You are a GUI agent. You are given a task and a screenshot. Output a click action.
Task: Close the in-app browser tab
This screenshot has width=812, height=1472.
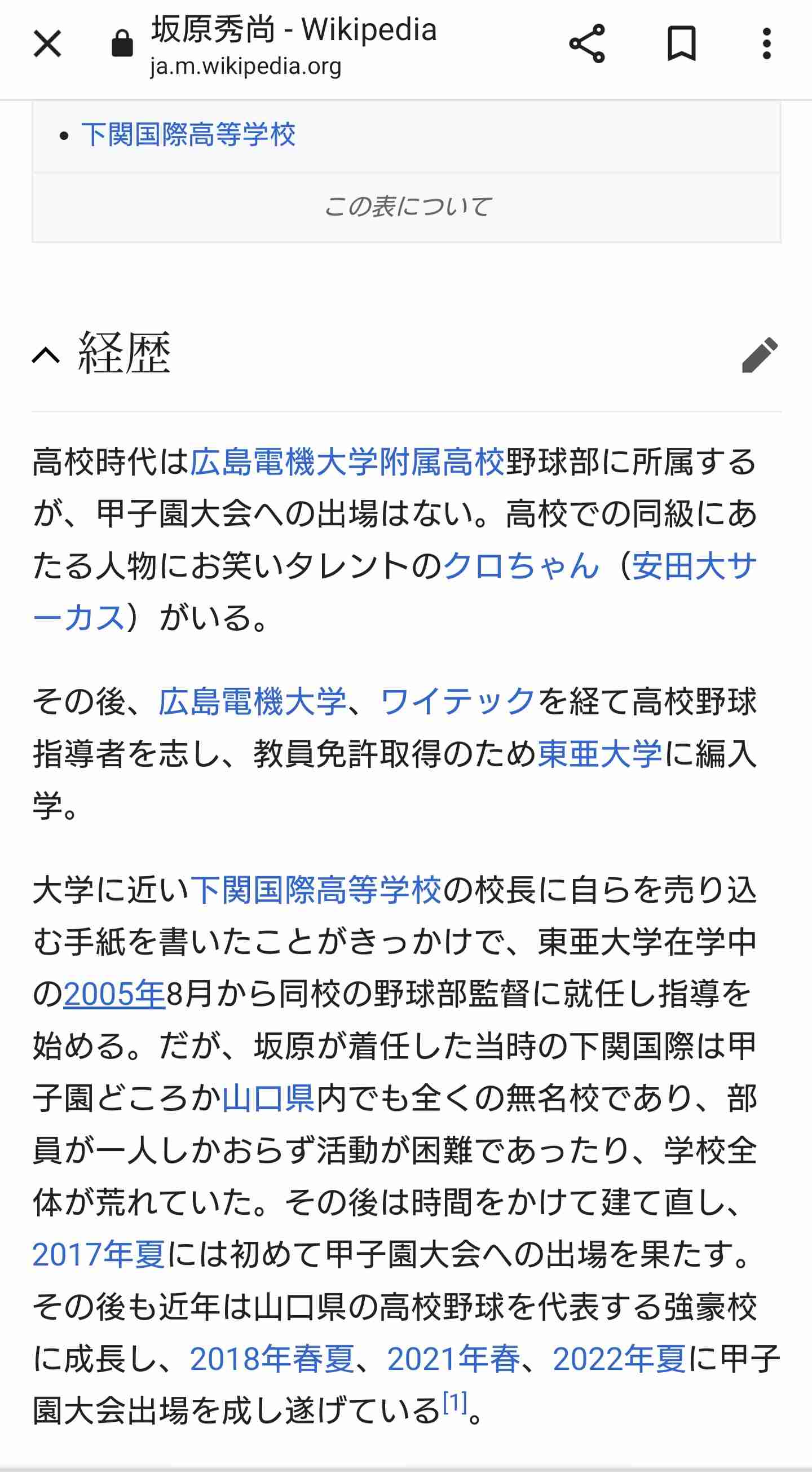pos(47,44)
